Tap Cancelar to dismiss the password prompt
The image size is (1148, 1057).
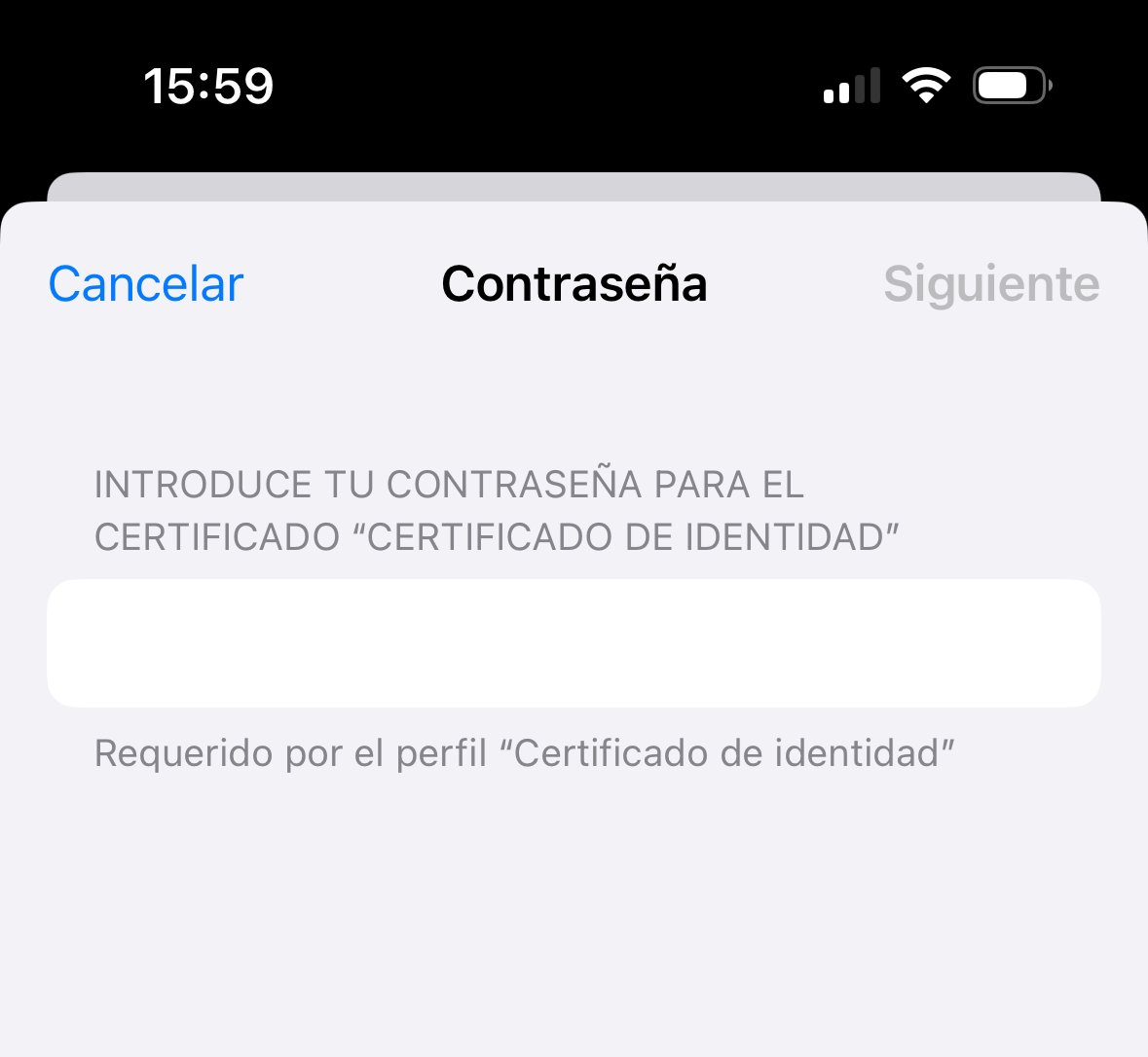pyautogui.click(x=146, y=284)
